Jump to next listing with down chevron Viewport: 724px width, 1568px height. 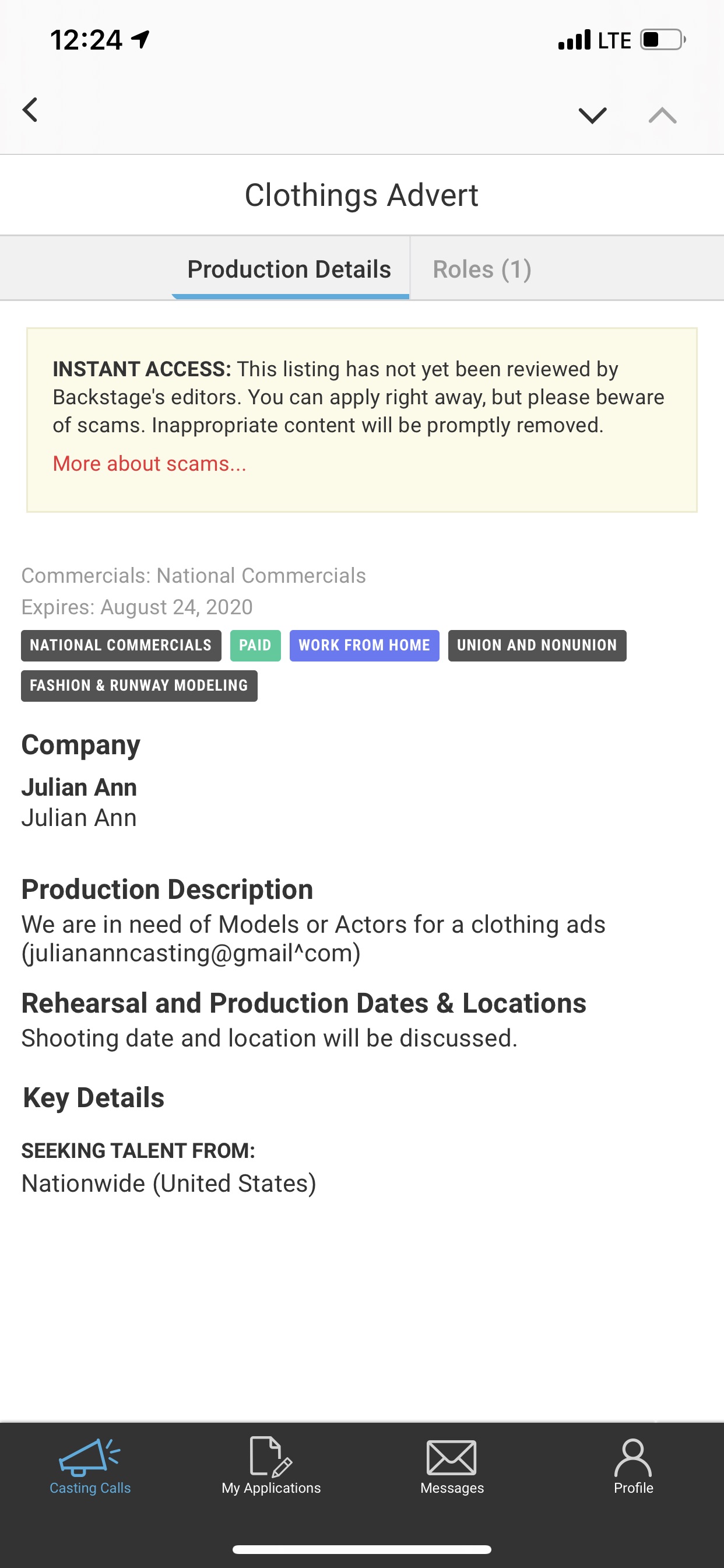(592, 115)
